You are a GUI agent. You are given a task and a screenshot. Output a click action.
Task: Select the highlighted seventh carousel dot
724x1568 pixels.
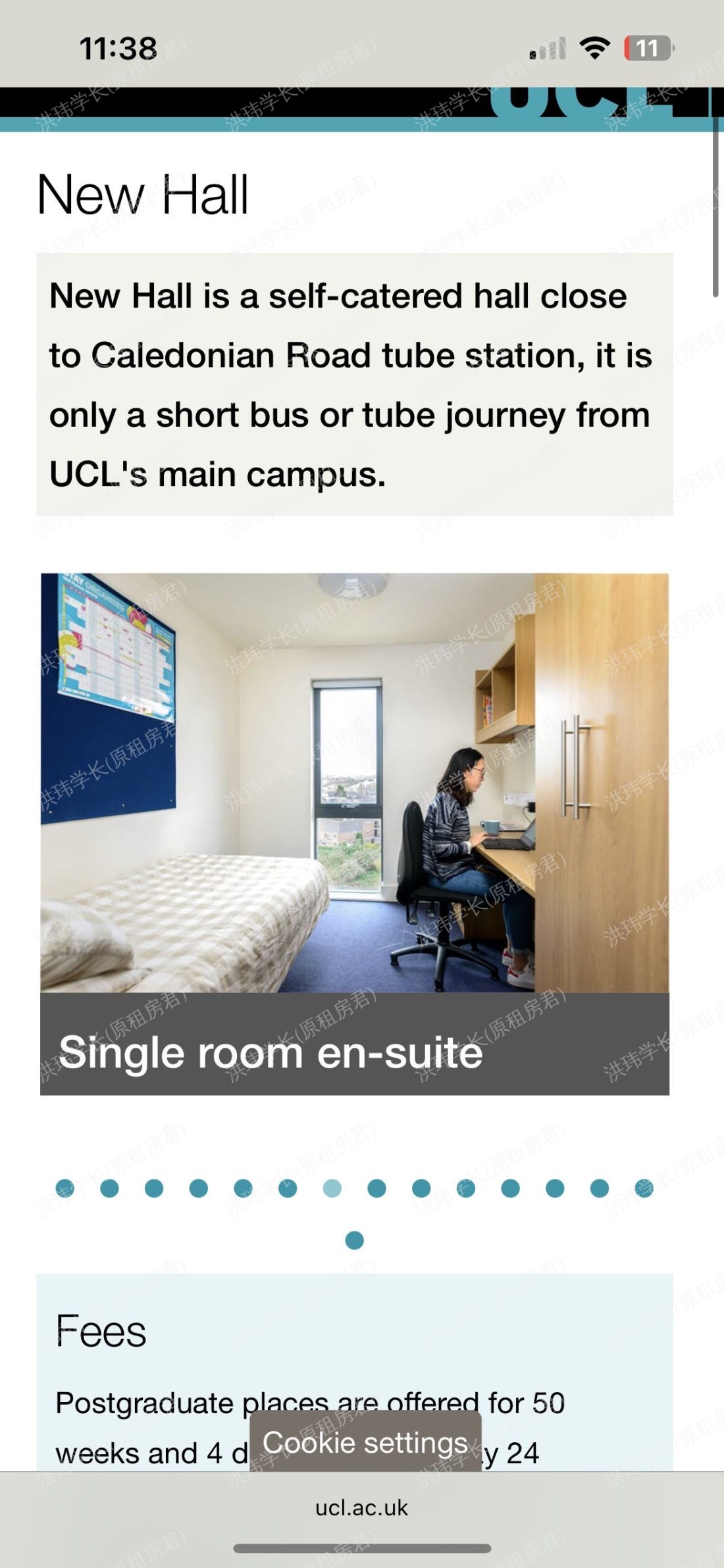click(332, 1188)
